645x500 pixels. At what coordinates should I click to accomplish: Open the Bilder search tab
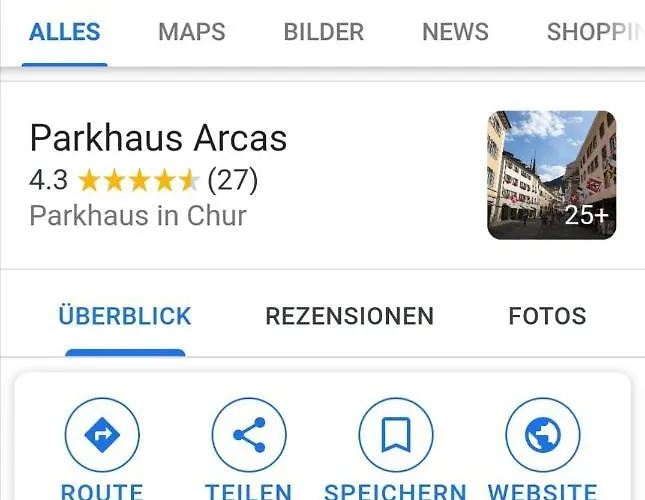click(325, 31)
